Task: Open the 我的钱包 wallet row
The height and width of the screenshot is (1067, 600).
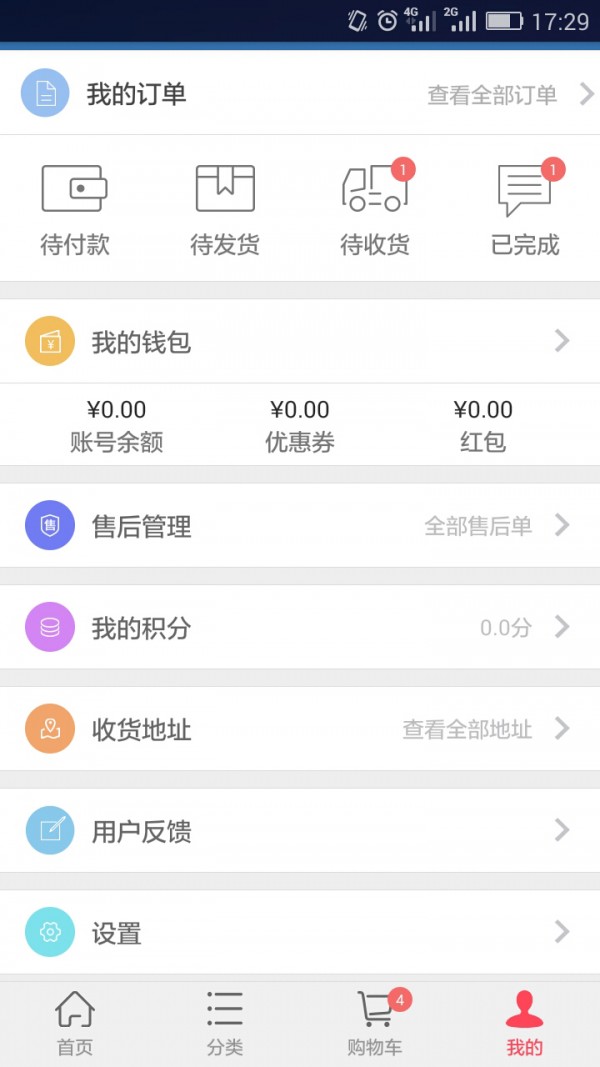Action: [x=300, y=342]
